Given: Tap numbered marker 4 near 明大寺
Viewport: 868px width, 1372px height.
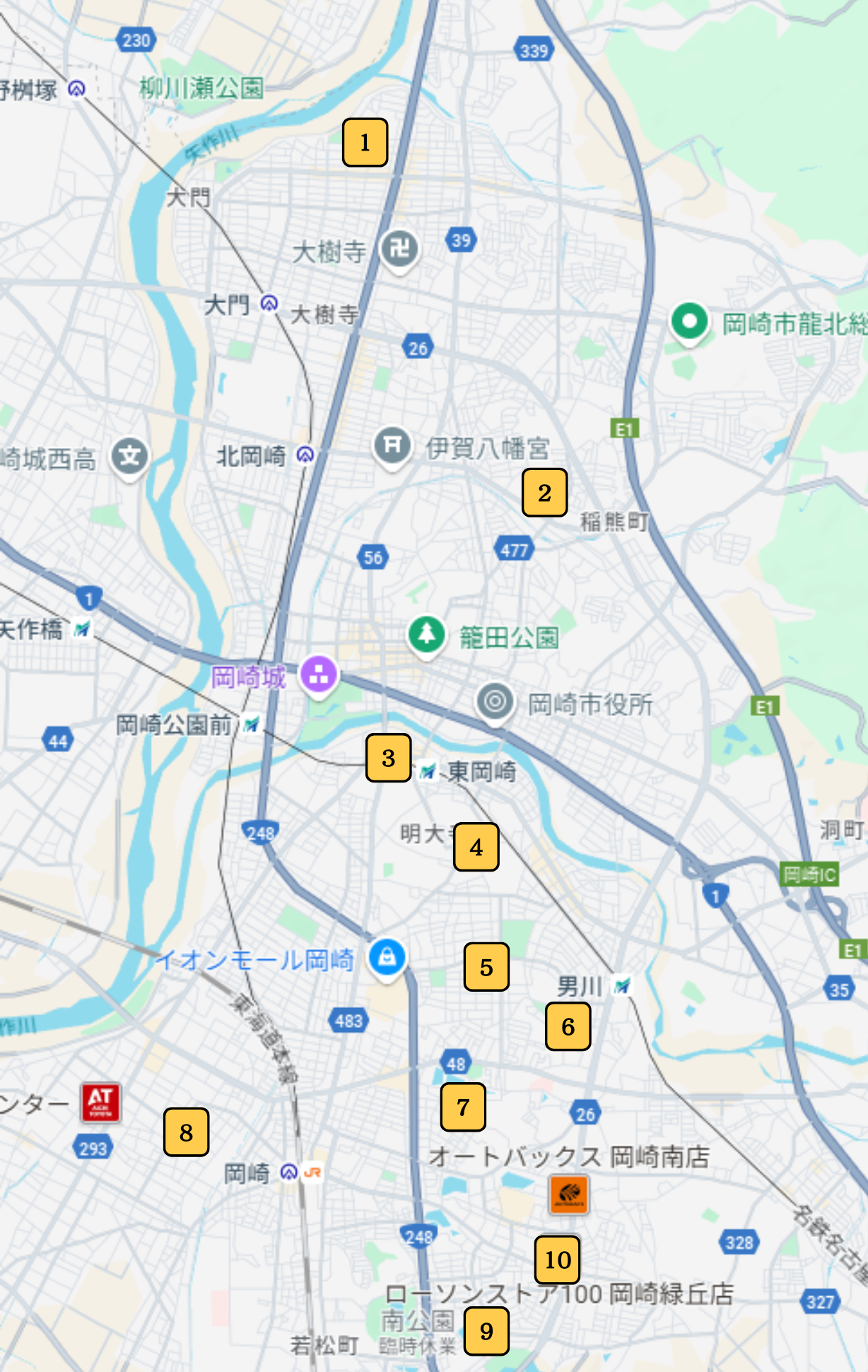Looking at the screenshot, I should [476, 847].
